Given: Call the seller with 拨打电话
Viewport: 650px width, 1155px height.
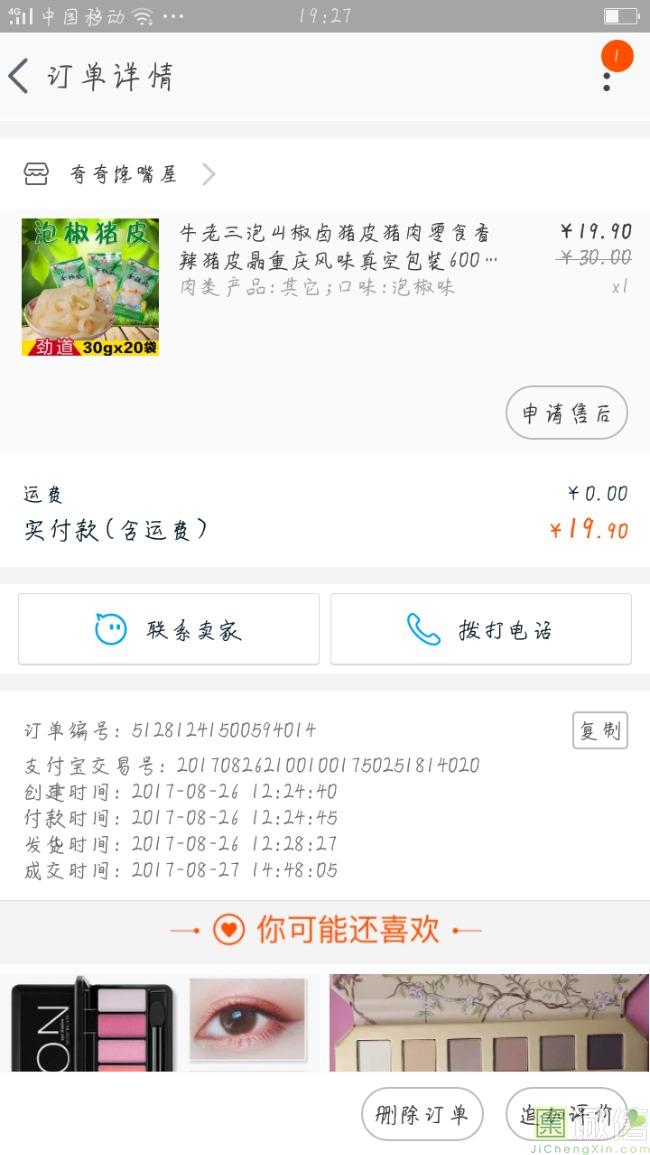Looking at the screenshot, I should pos(481,629).
